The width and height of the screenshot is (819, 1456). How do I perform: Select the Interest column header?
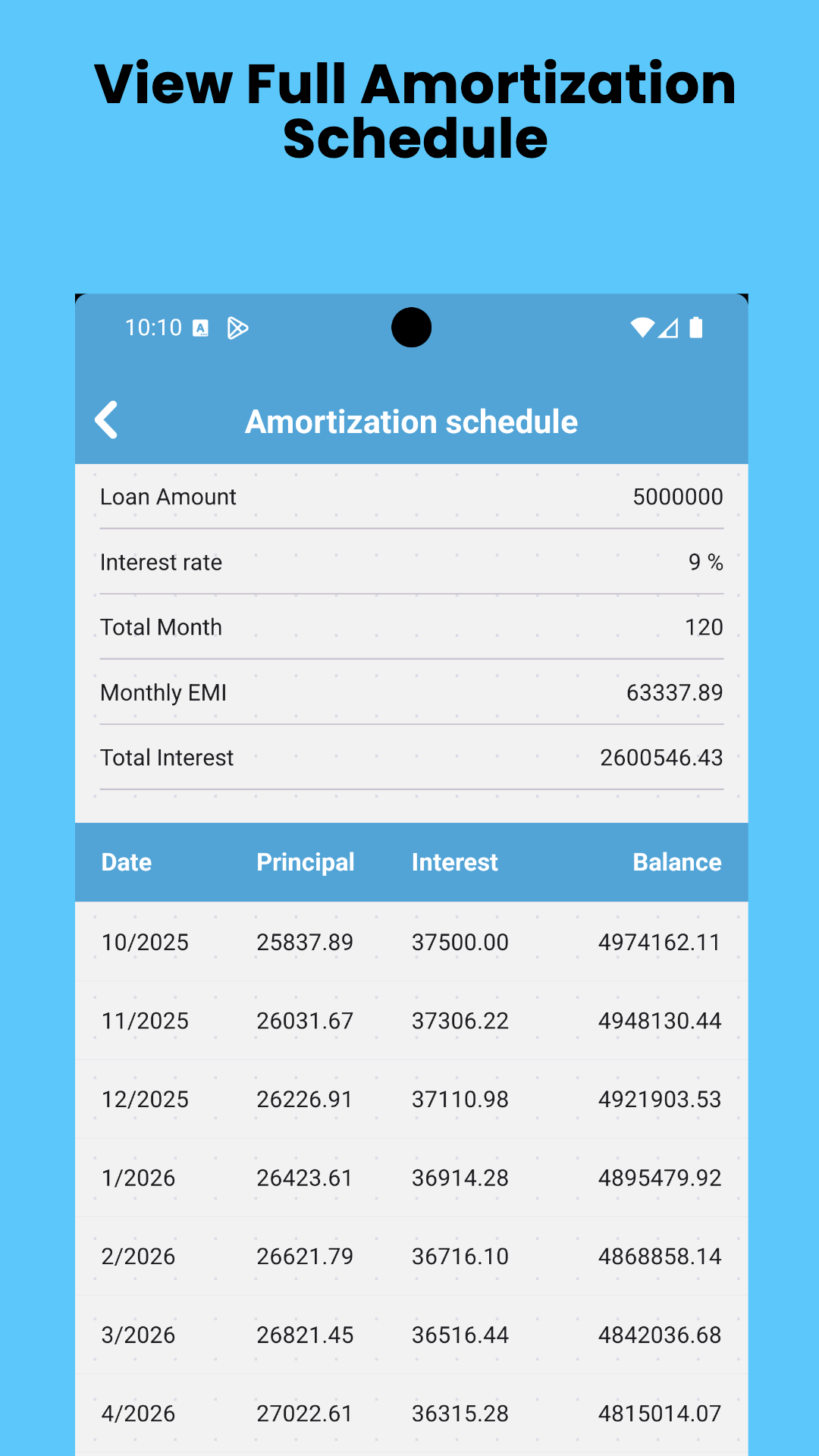point(455,862)
